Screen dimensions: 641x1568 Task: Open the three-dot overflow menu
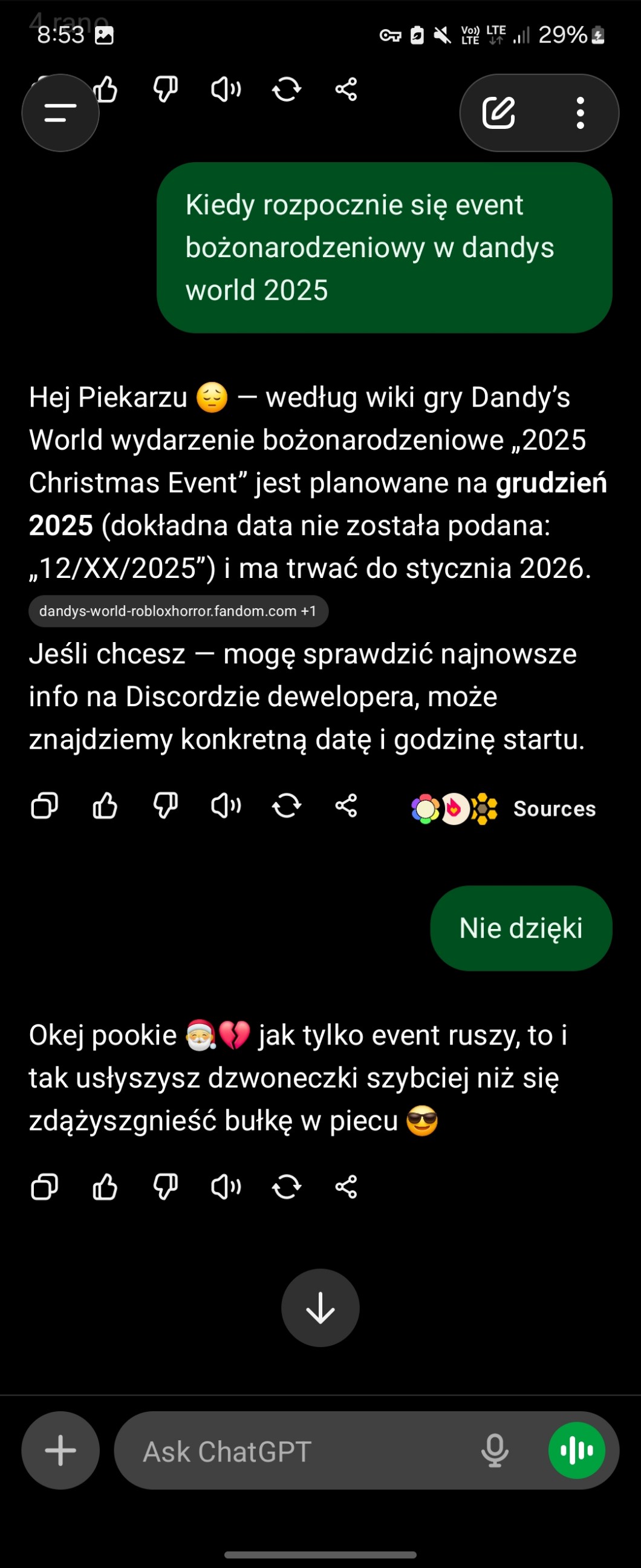(580, 113)
